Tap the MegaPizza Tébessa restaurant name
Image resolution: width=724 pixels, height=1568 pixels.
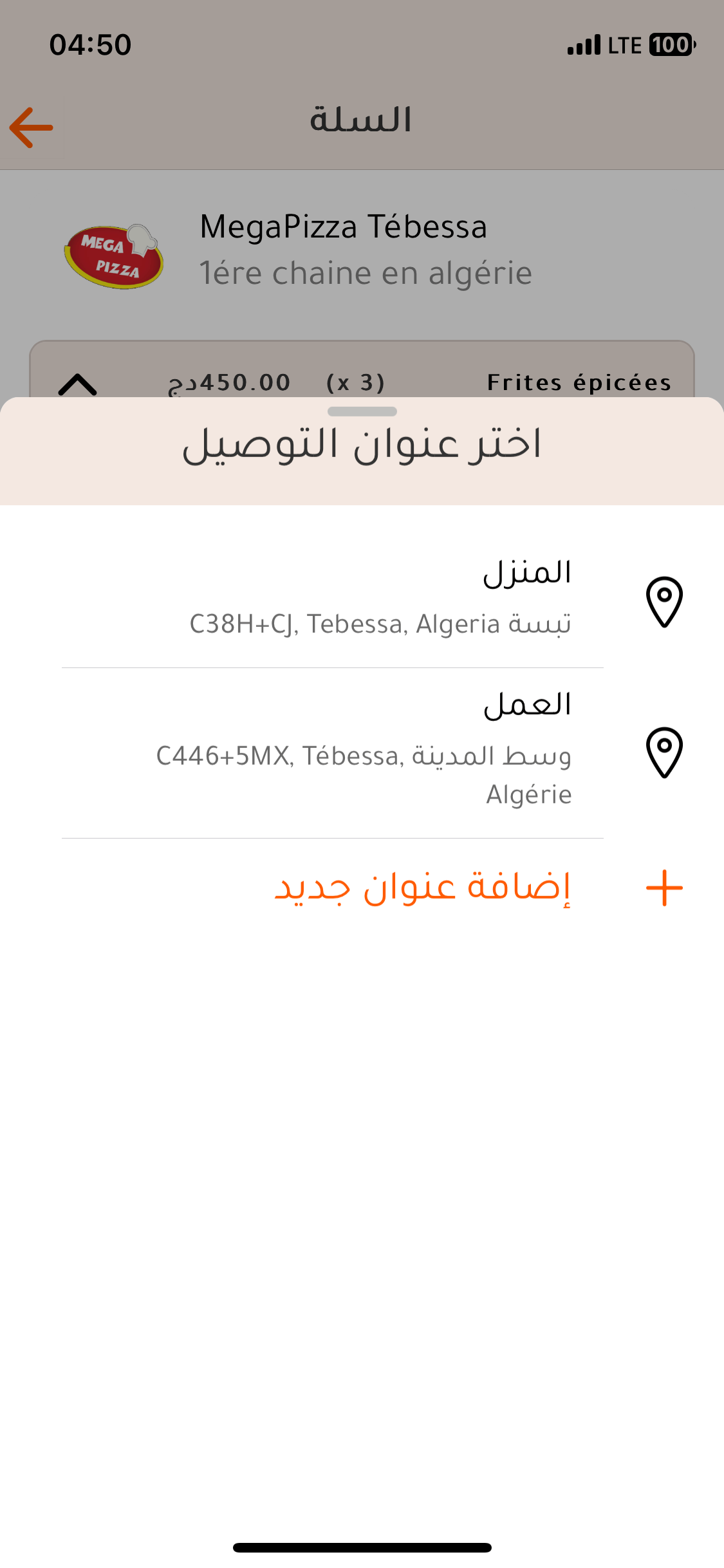(342, 227)
